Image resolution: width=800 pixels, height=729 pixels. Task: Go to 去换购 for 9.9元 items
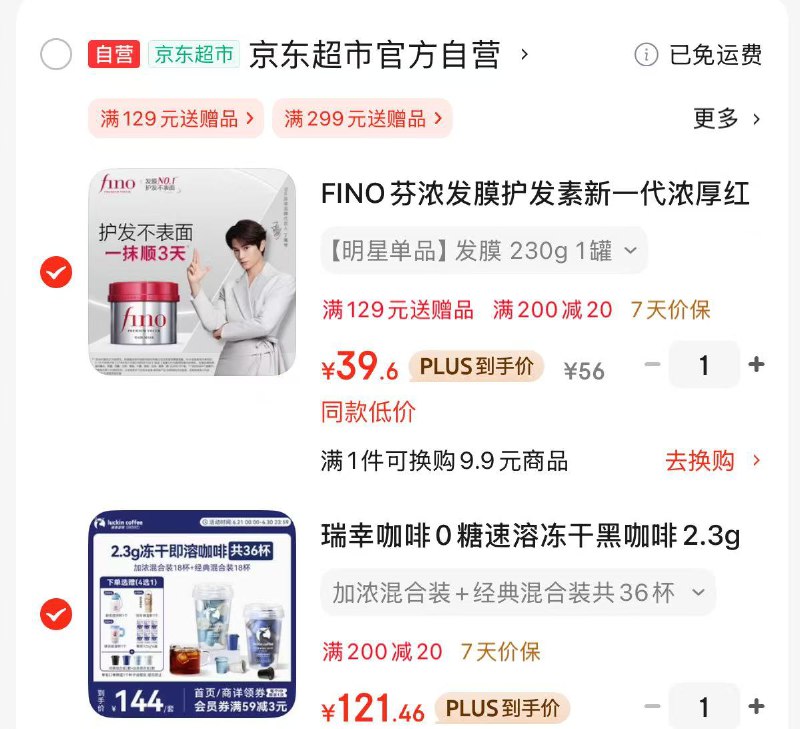point(712,461)
